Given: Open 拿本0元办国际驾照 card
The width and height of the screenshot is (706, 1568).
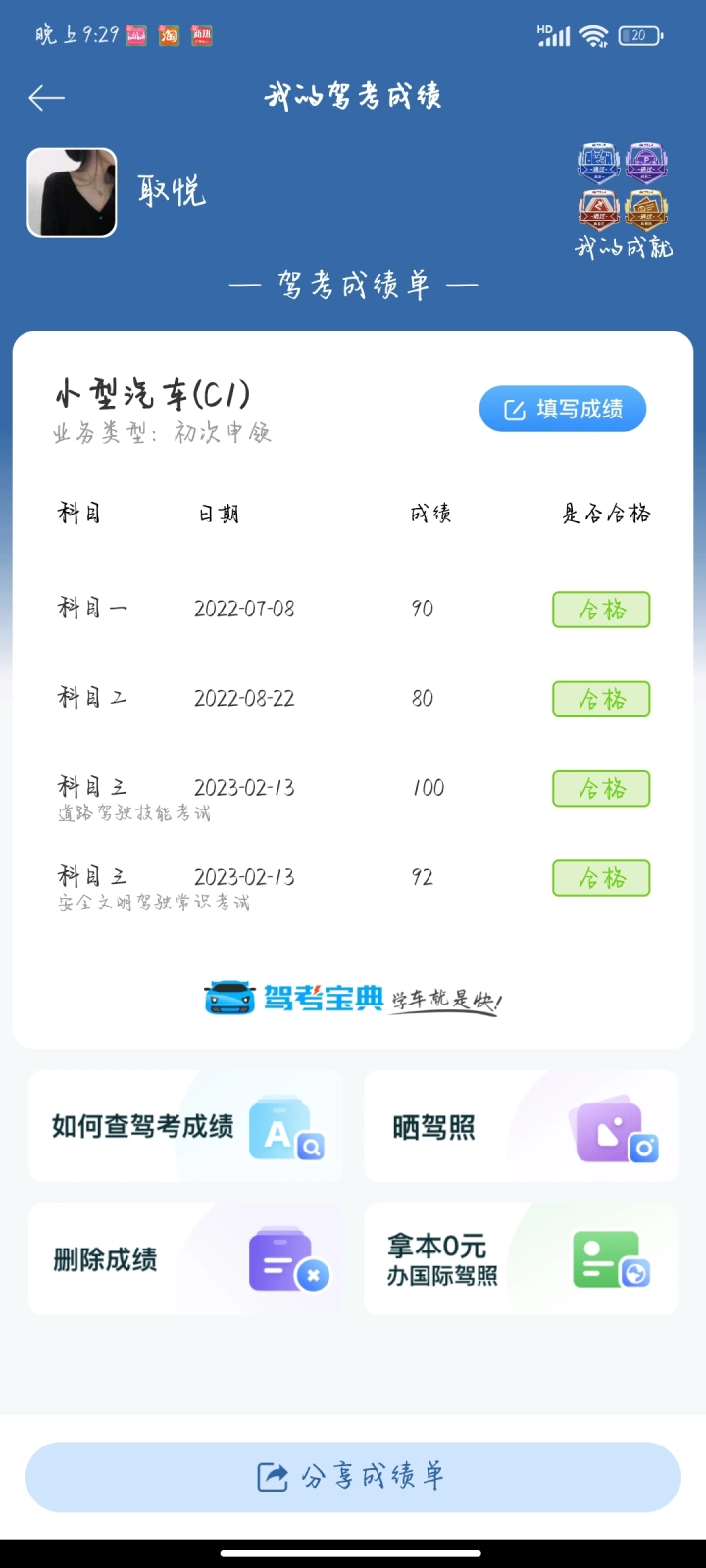Looking at the screenshot, I should click(521, 1259).
